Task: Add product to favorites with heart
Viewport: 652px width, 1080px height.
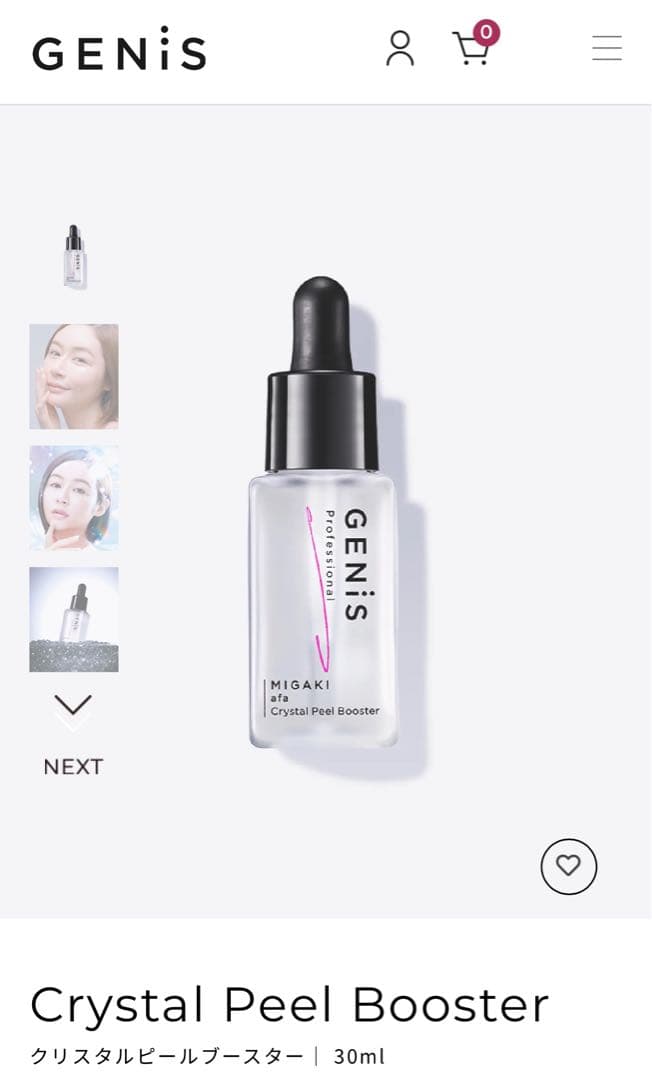Action: coord(568,866)
